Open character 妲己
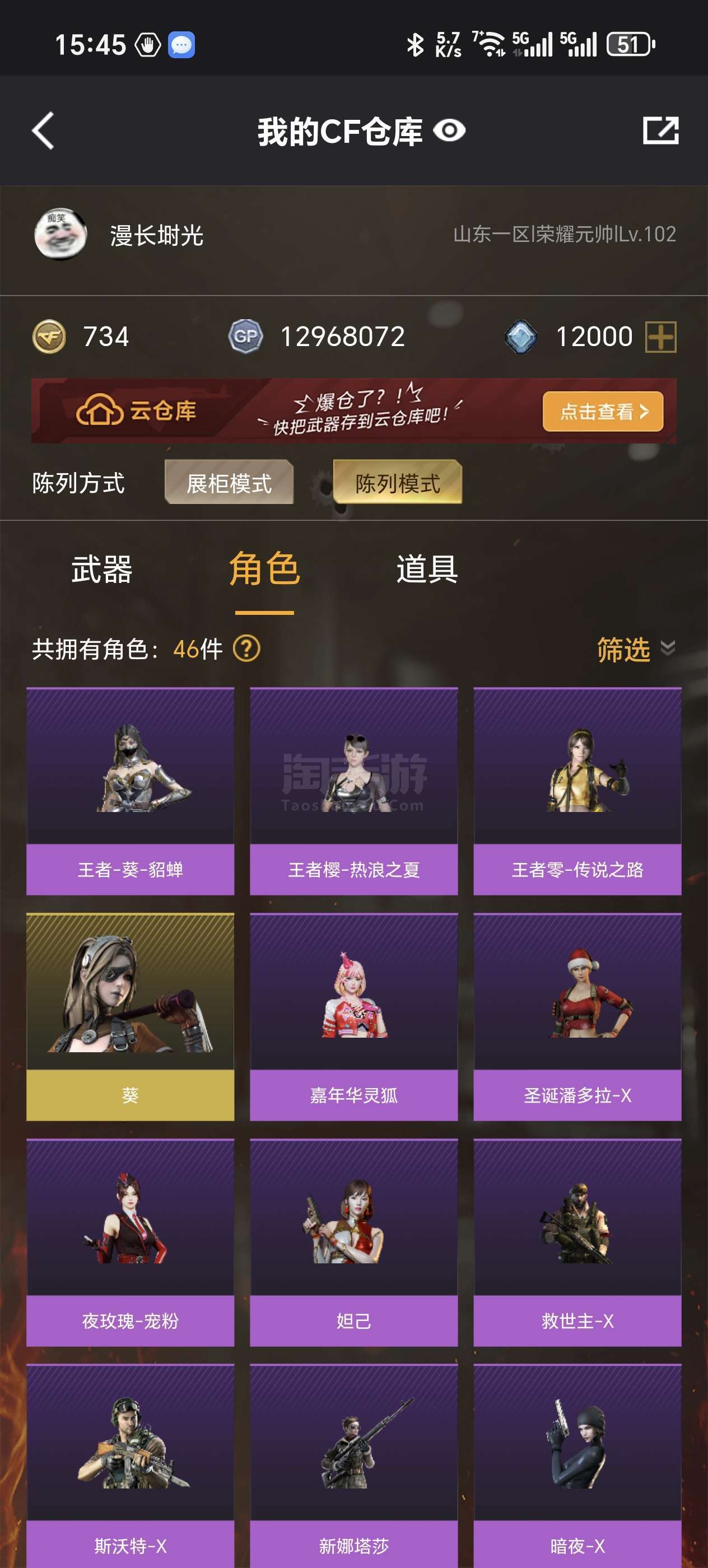The height and width of the screenshot is (1568, 708). (x=353, y=1242)
